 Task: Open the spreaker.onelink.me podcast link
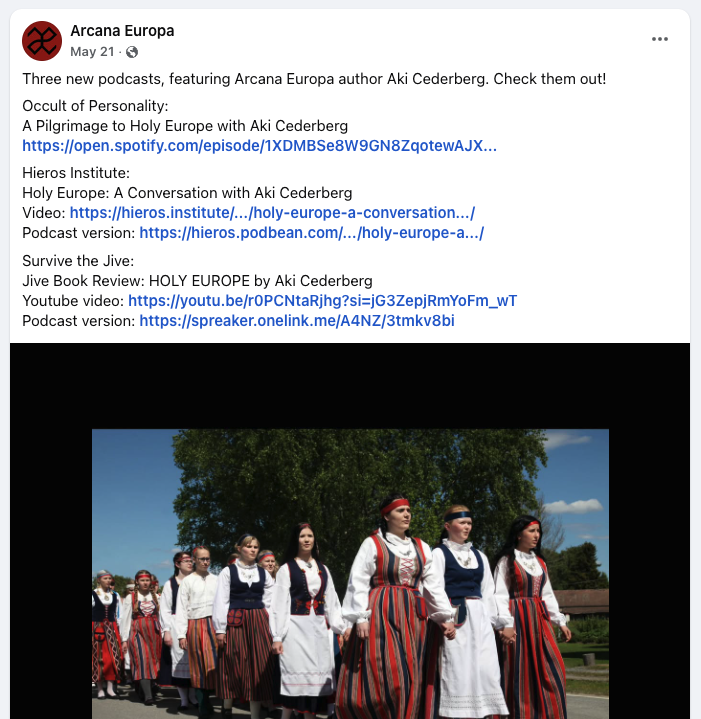click(296, 321)
